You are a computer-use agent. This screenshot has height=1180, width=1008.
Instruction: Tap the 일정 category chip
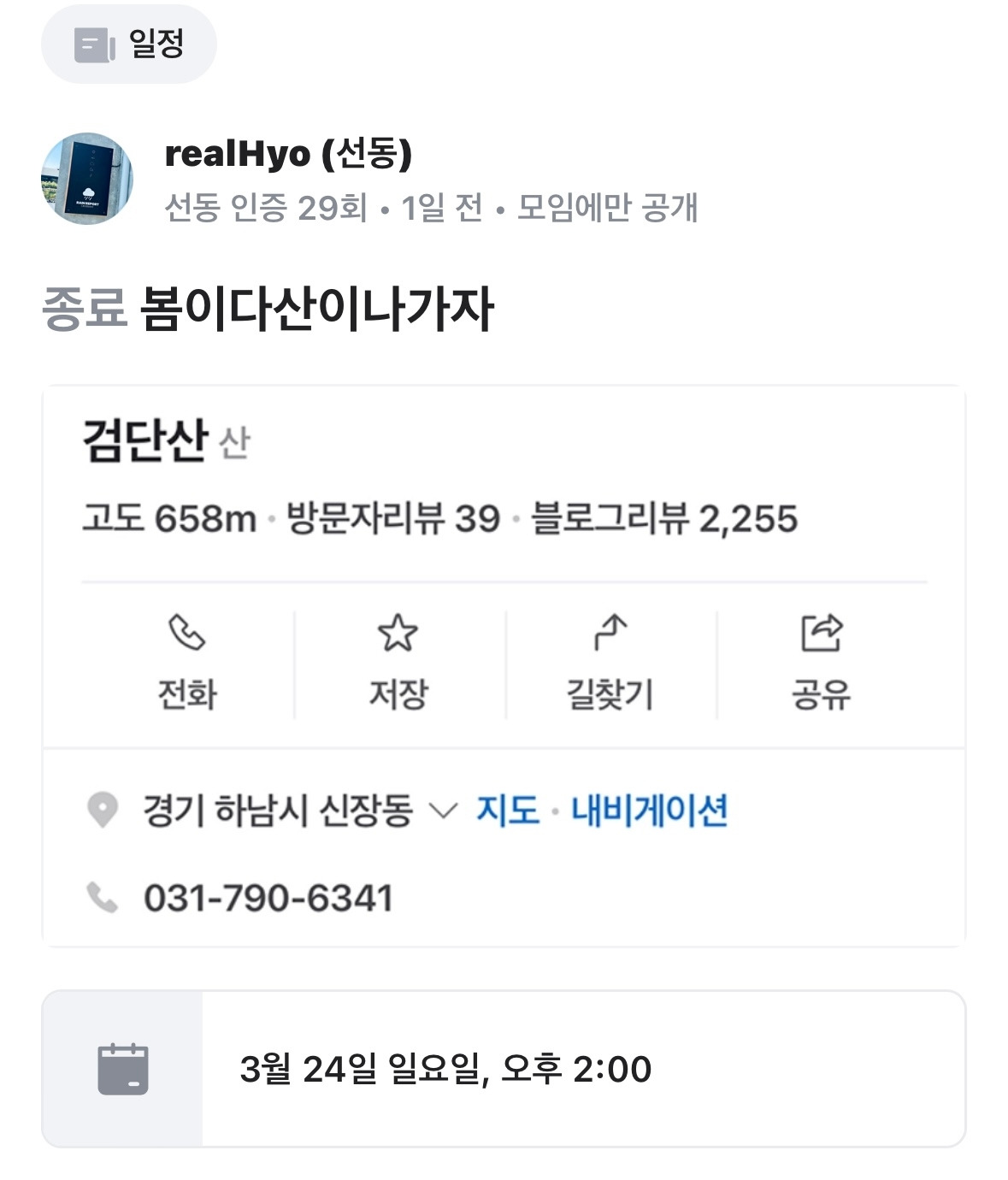pos(129,44)
